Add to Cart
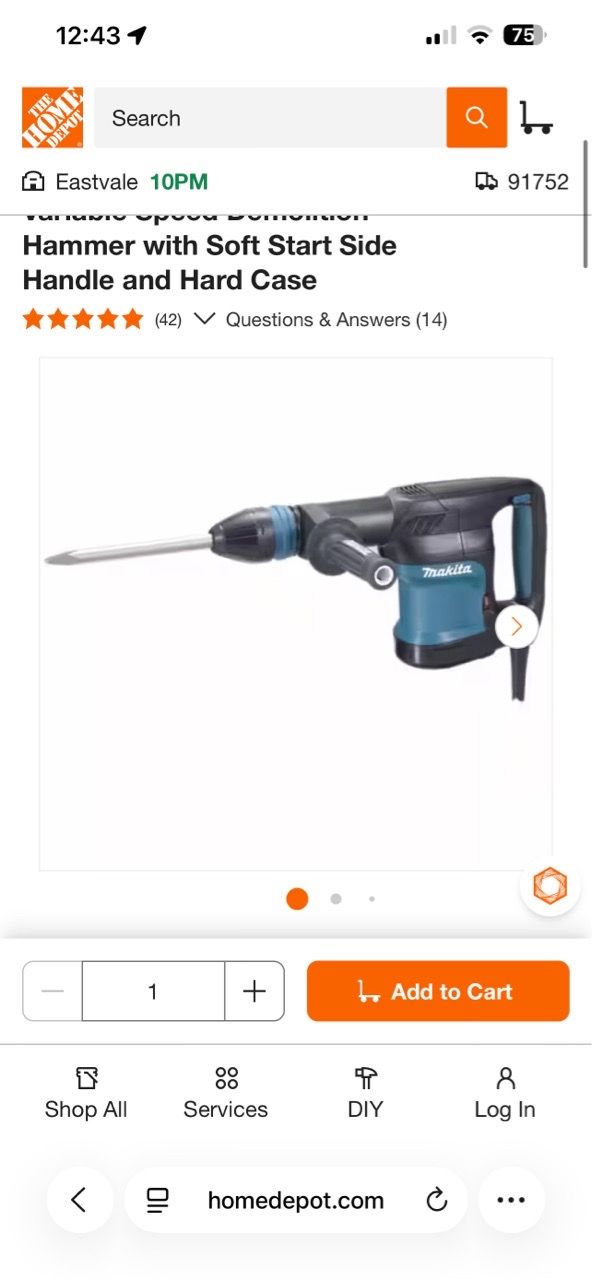 click(x=438, y=991)
